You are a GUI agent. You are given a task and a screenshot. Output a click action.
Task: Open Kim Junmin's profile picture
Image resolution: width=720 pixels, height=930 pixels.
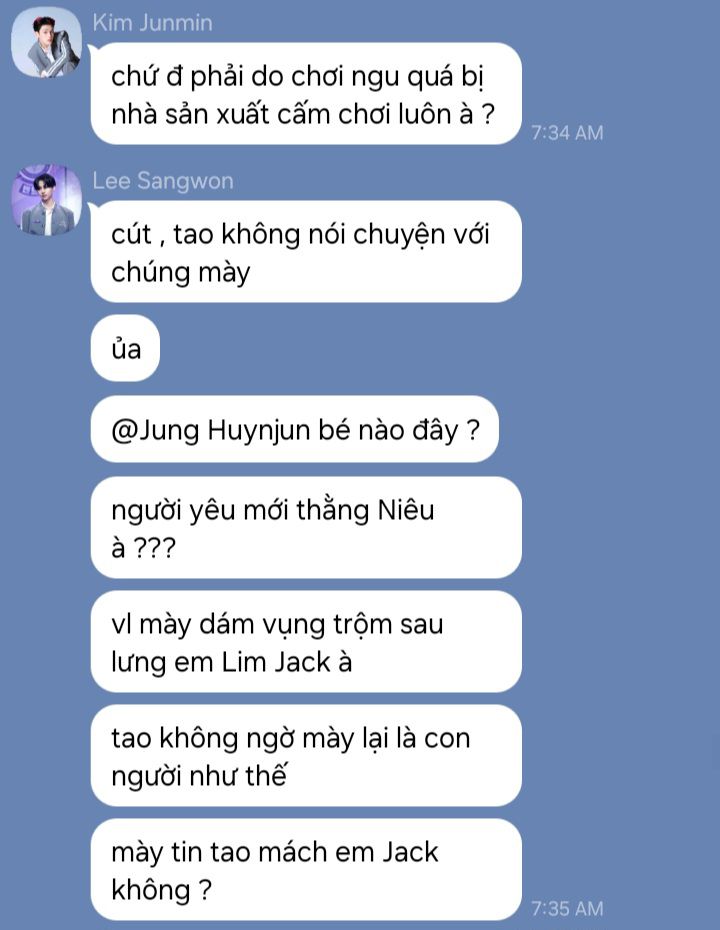[46, 42]
